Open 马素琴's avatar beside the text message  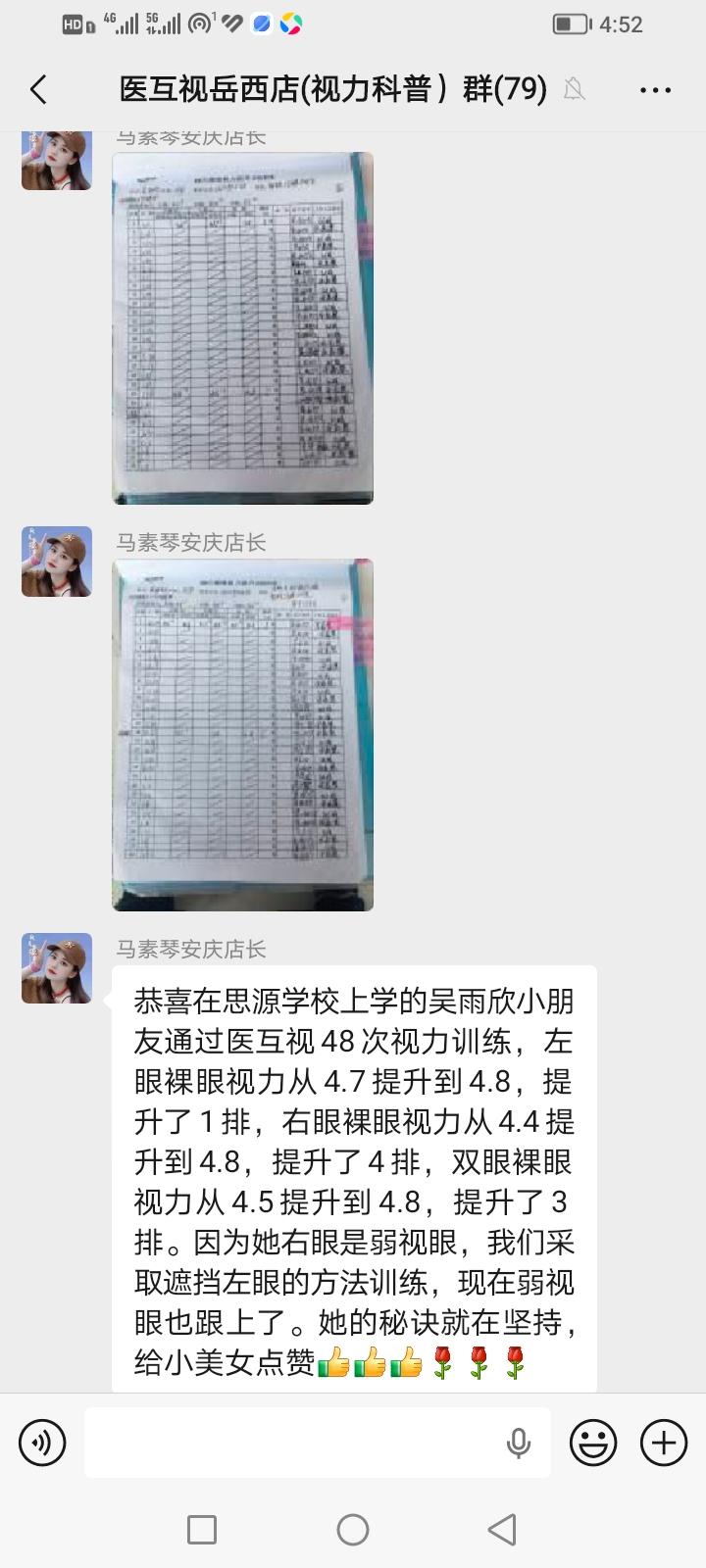click(57, 968)
